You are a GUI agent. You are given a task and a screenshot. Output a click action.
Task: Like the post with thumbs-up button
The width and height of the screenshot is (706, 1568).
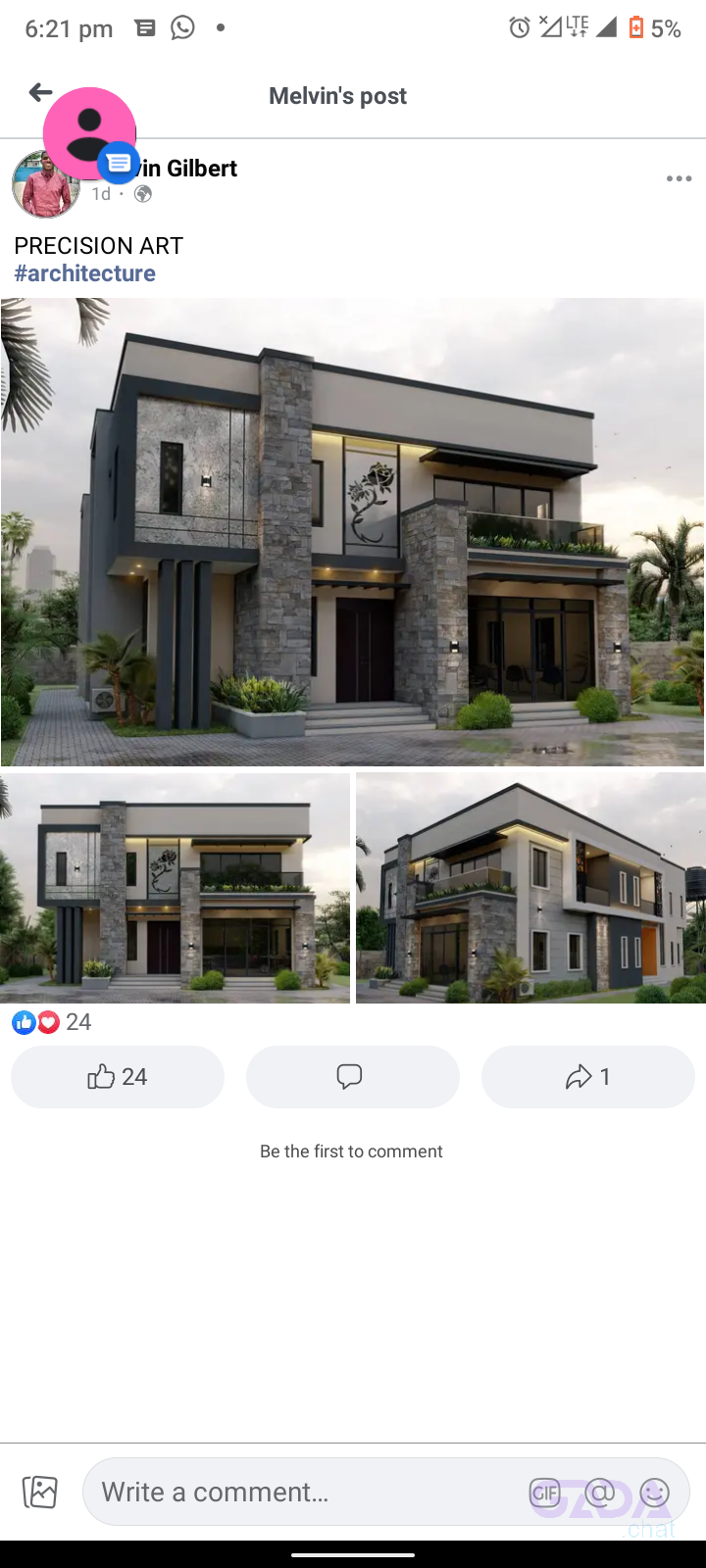[x=118, y=1077]
